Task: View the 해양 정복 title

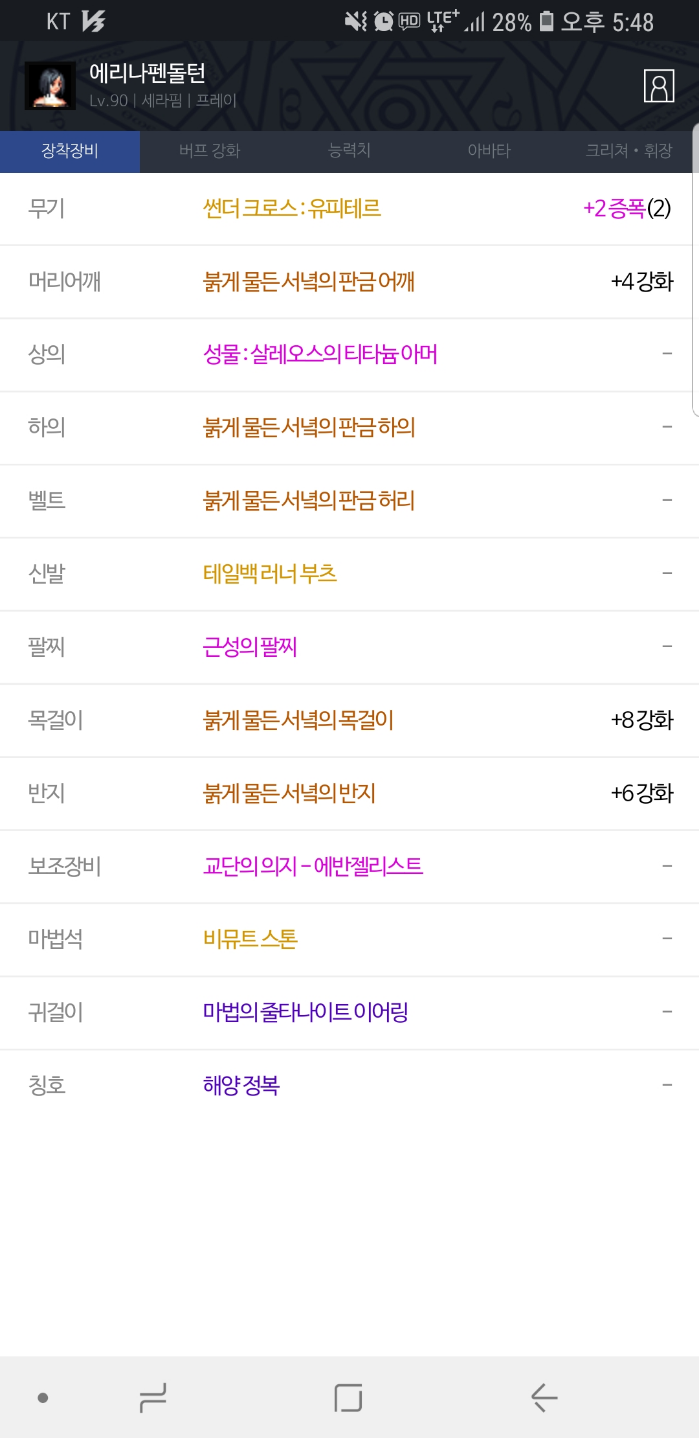Action: pos(241,1085)
